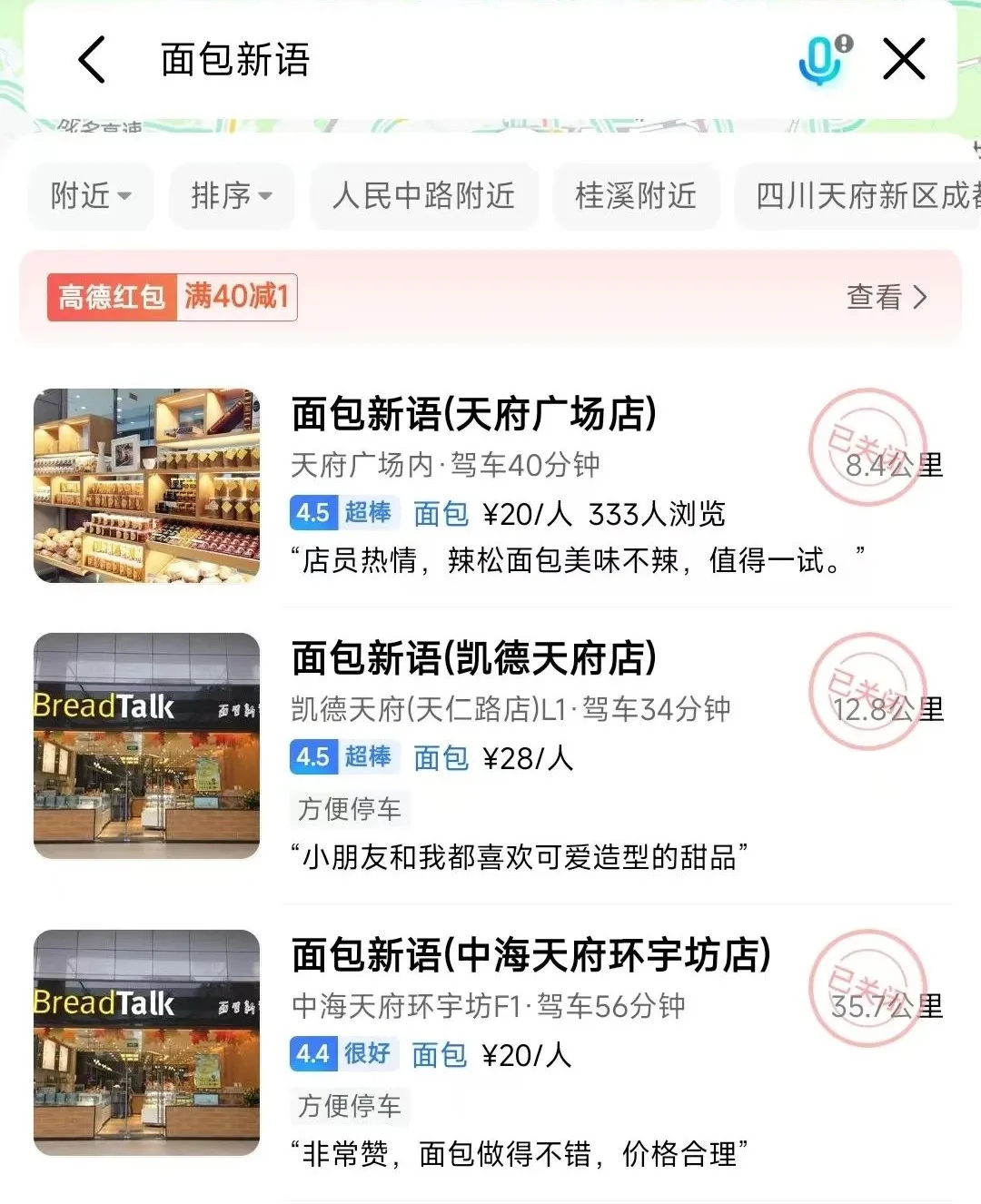Tap the 4.5 超棒 rating badge of 天府广场店
The width and height of the screenshot is (981, 1204).
pos(345,512)
